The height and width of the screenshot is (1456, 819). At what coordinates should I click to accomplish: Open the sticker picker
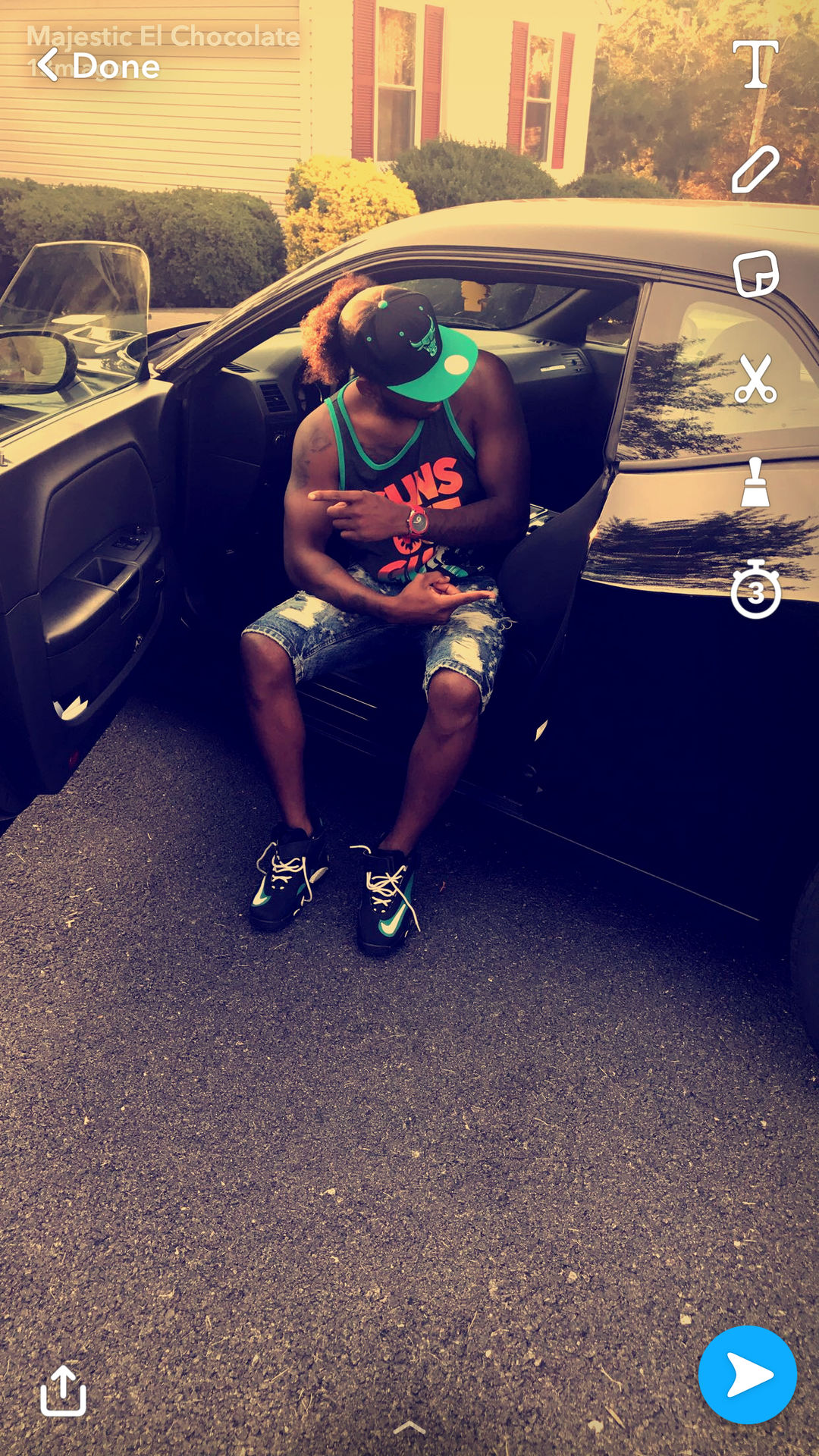click(755, 273)
